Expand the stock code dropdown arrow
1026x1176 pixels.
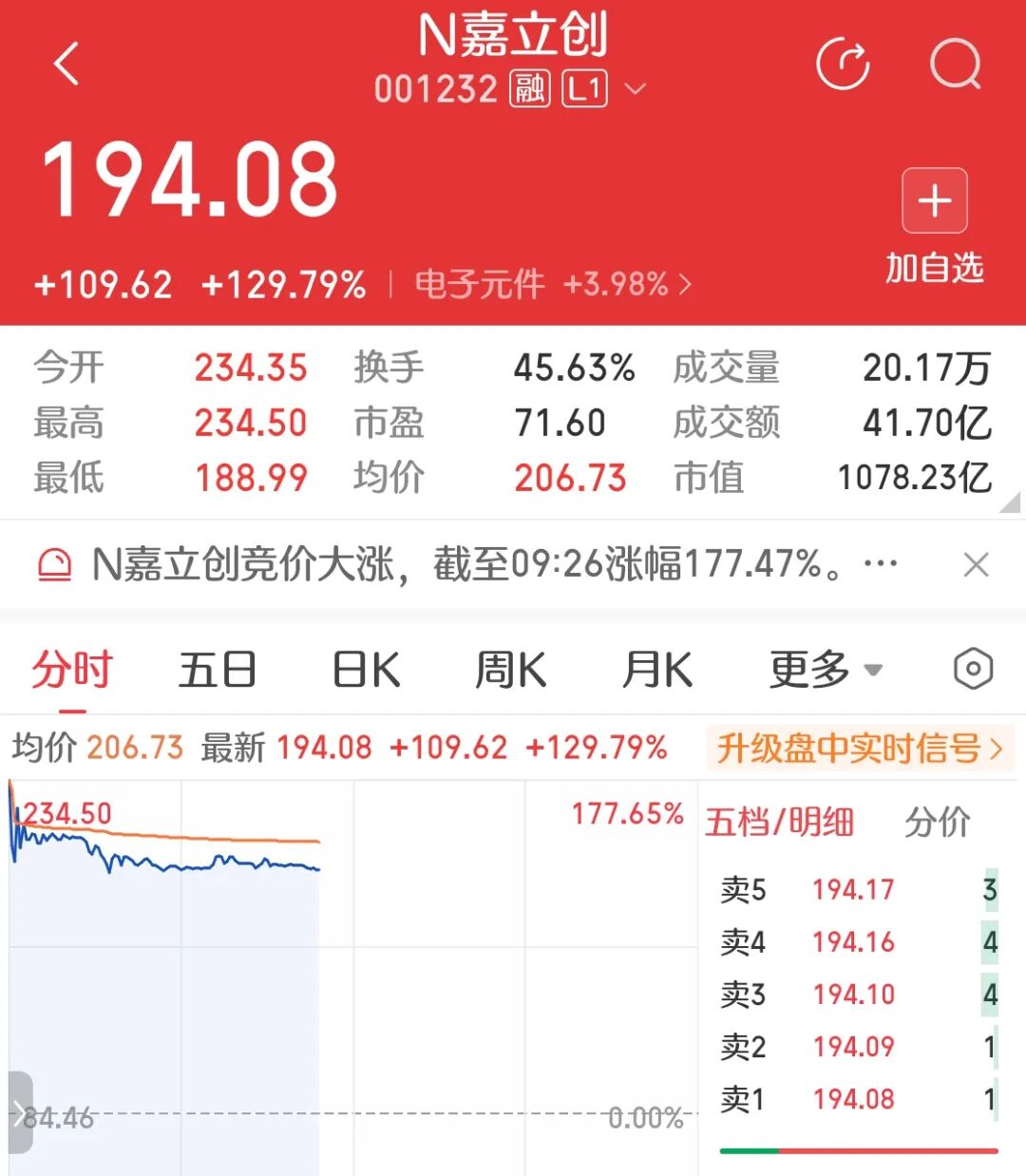click(x=636, y=89)
